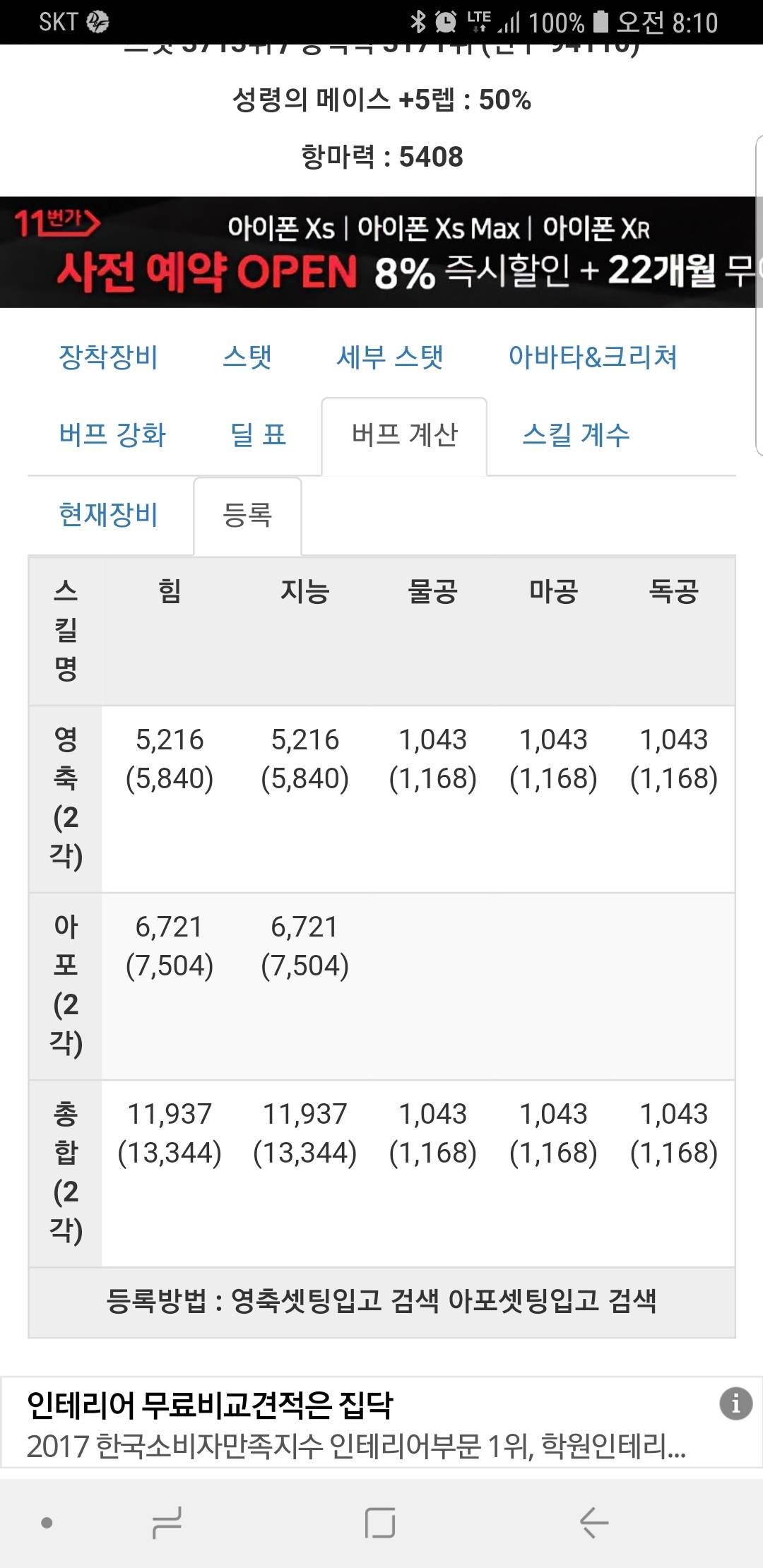Select the 버프 계산 tab
The width and height of the screenshot is (763, 1568).
pos(404,435)
